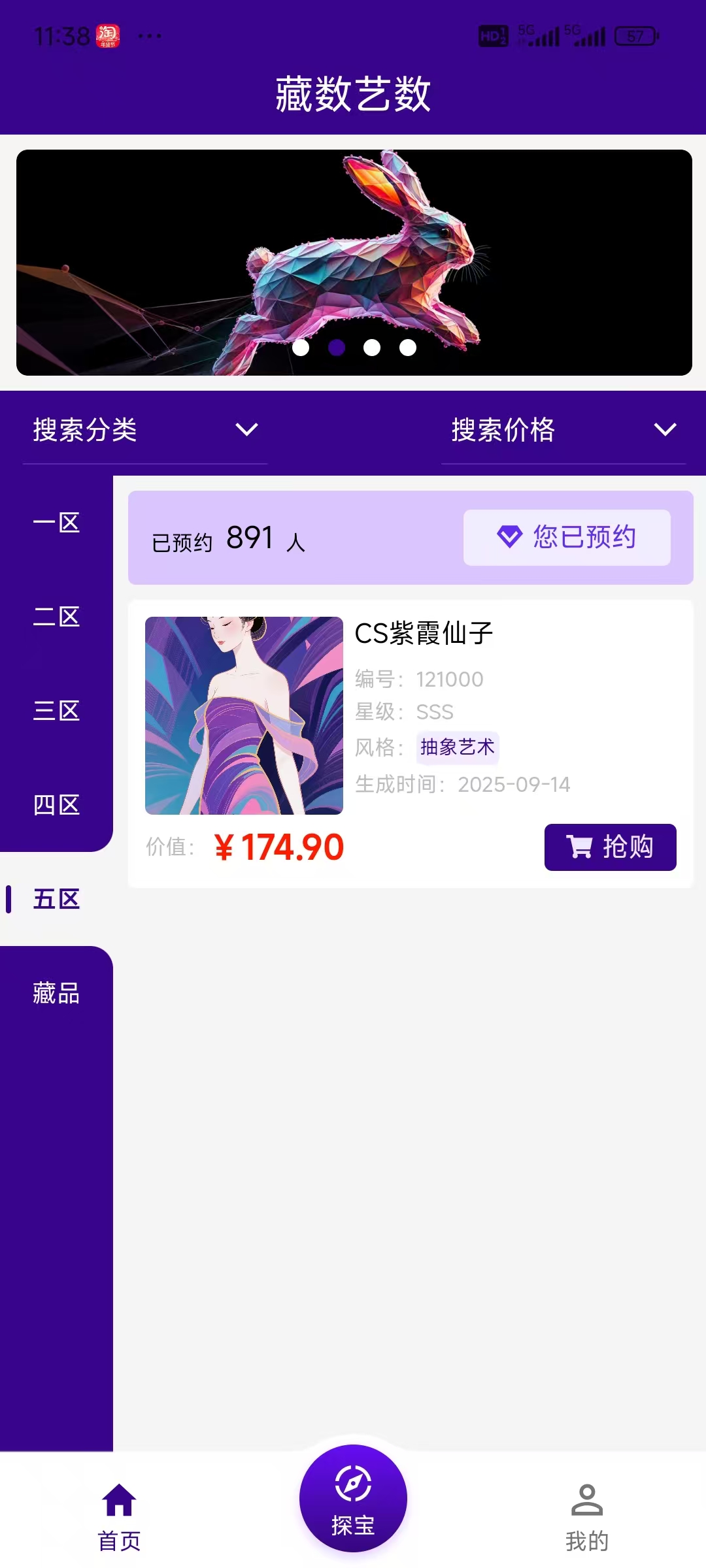Go to the 首页 home tab
706x1568 pixels.
pos(119,1516)
